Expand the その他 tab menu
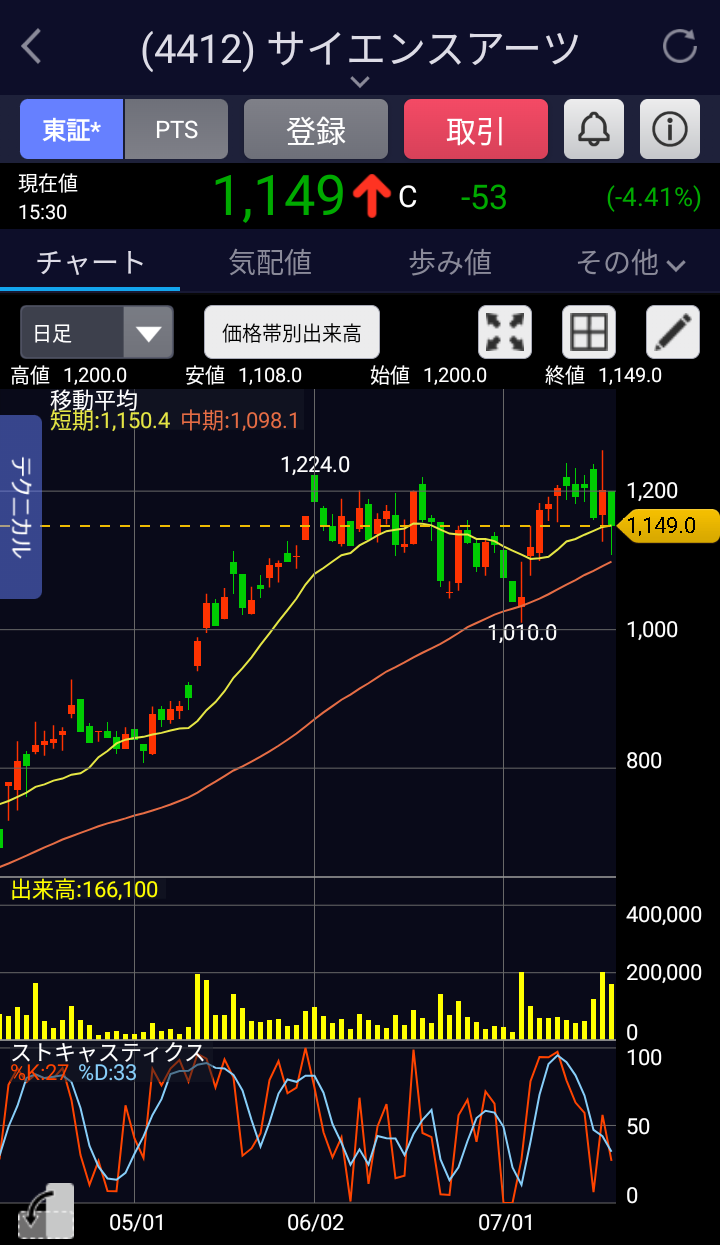The width and height of the screenshot is (720, 1245). pos(630,262)
